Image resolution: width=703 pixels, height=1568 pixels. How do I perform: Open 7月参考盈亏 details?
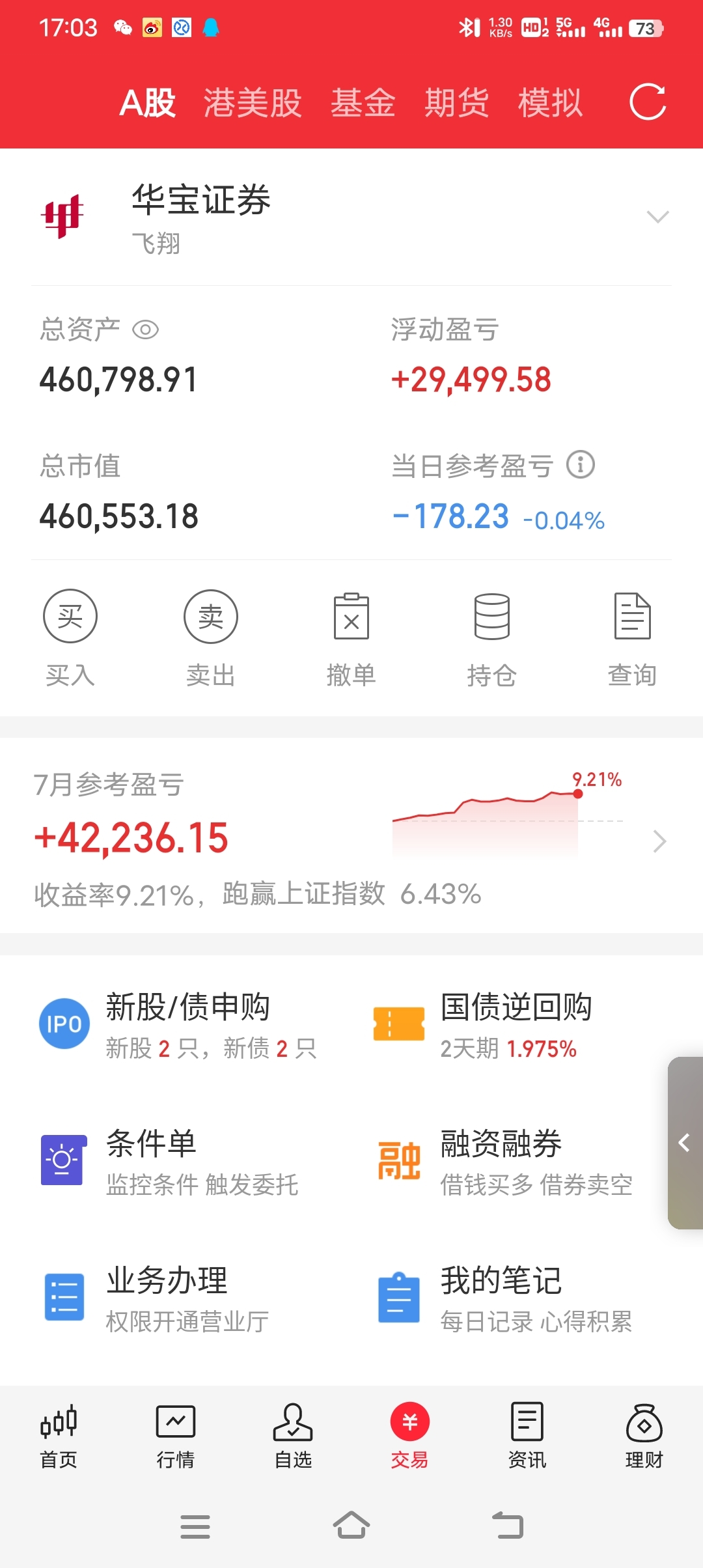tap(659, 841)
